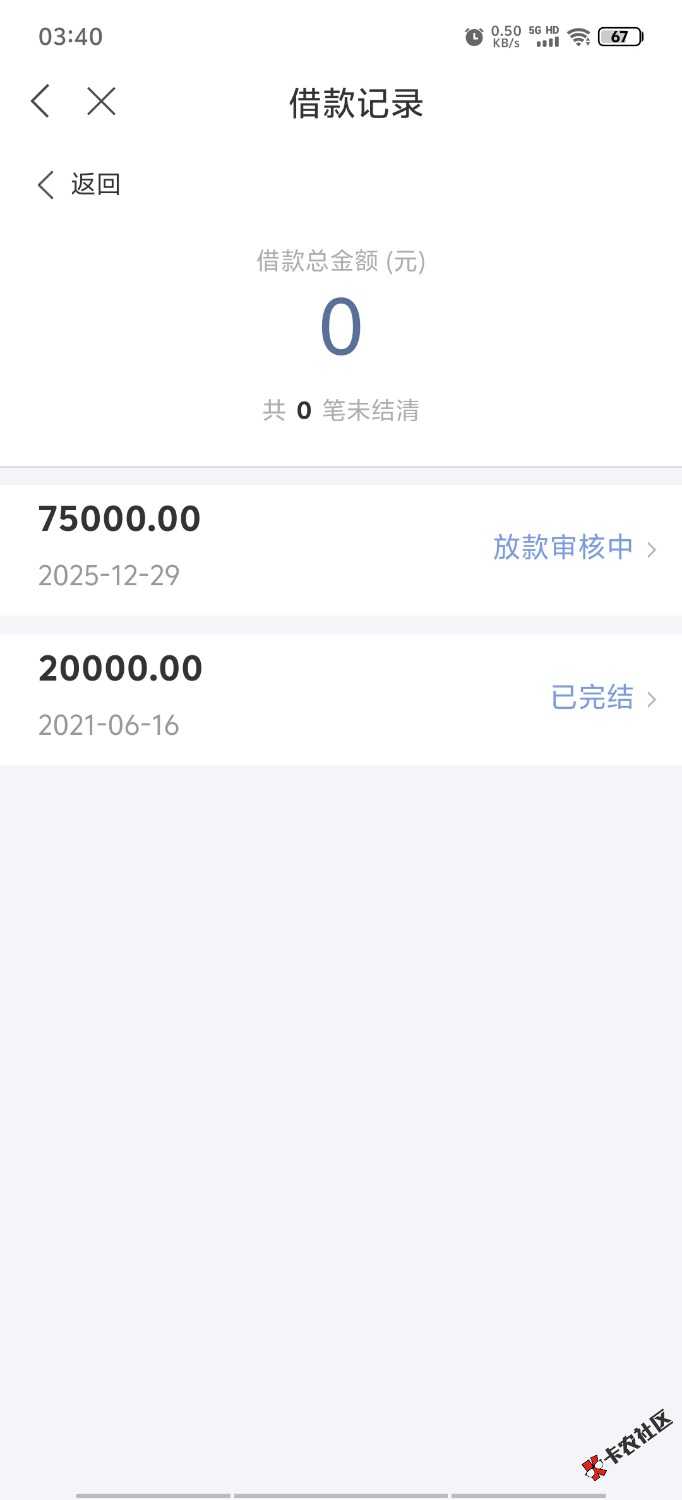682x1500 pixels.
Task: Tap the 返回 link
Action: (79, 184)
